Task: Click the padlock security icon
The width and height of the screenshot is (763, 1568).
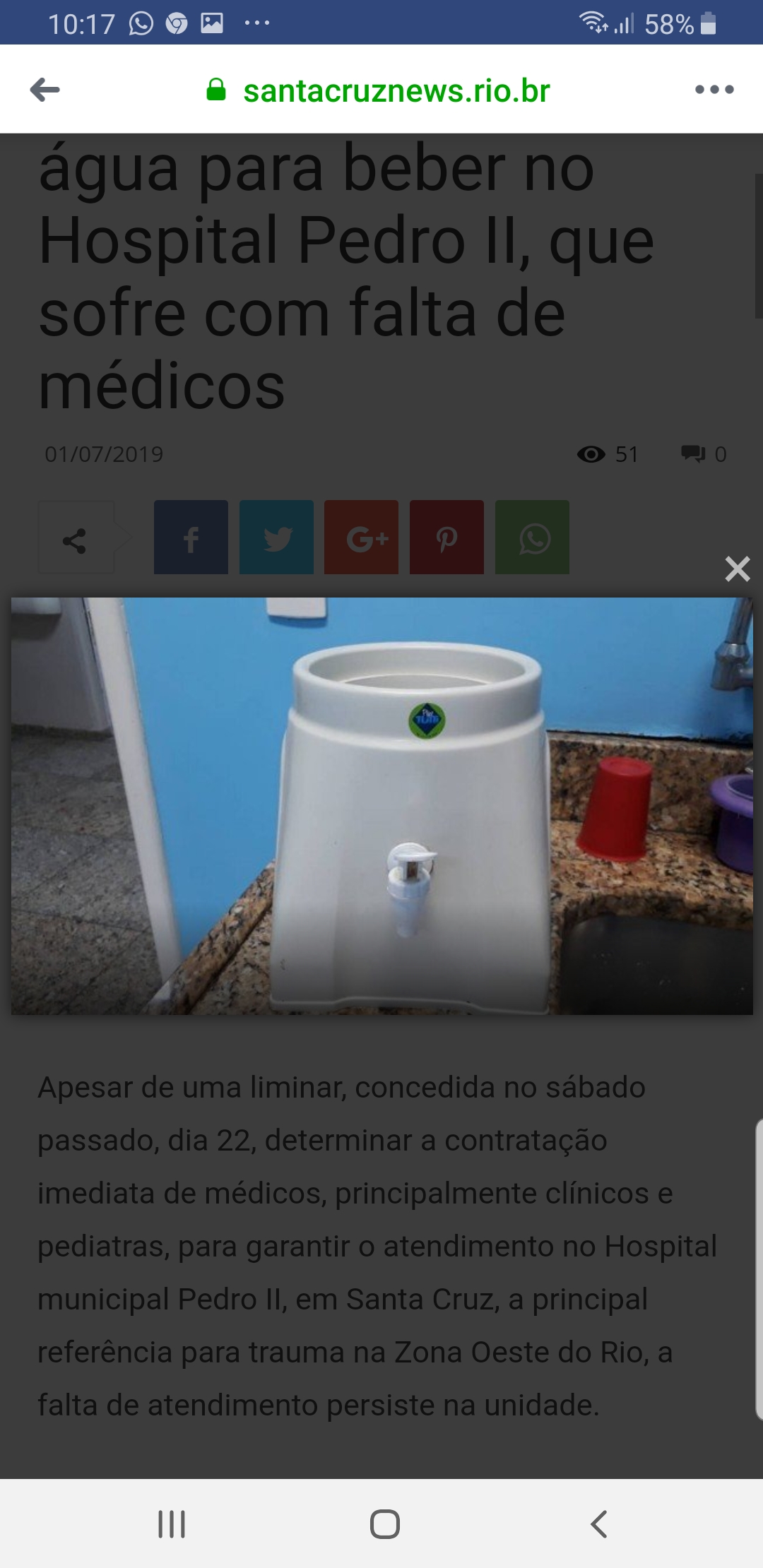Action: click(216, 90)
